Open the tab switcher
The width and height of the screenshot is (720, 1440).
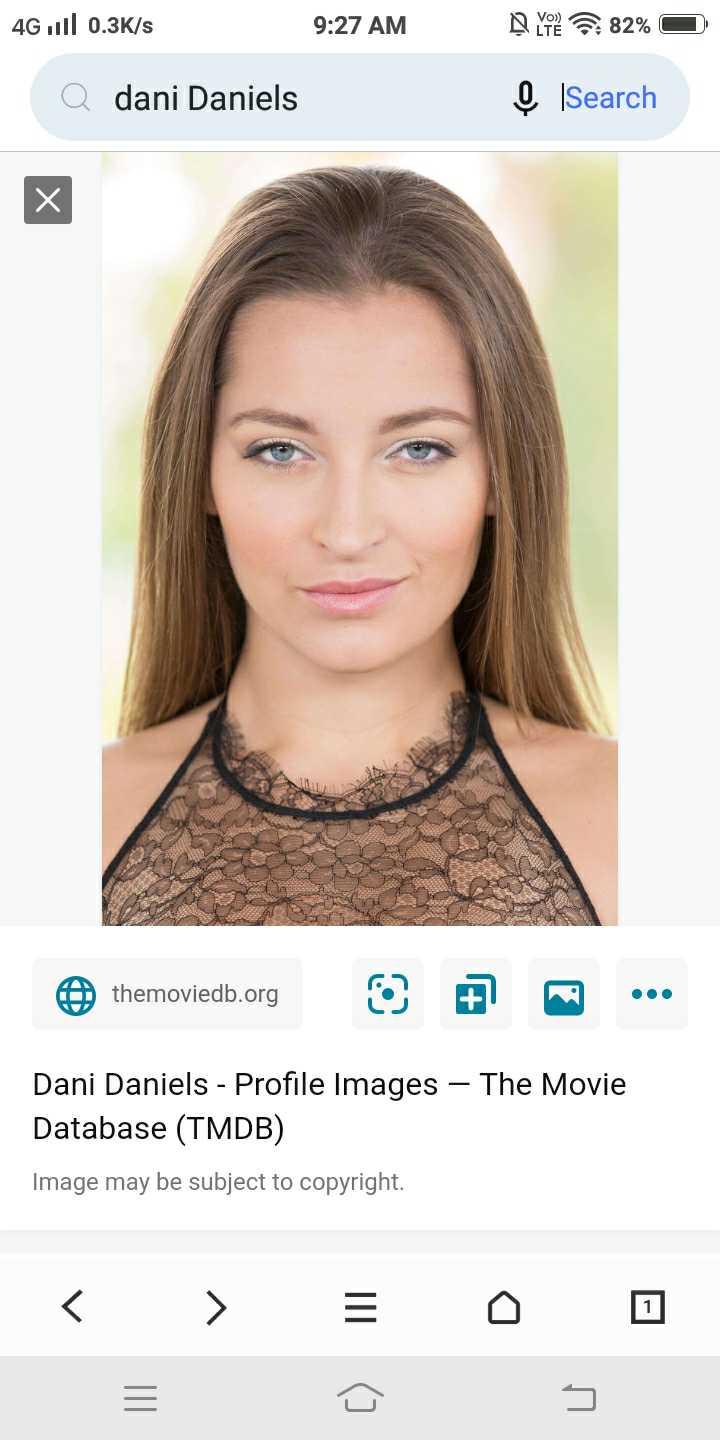(x=648, y=1307)
